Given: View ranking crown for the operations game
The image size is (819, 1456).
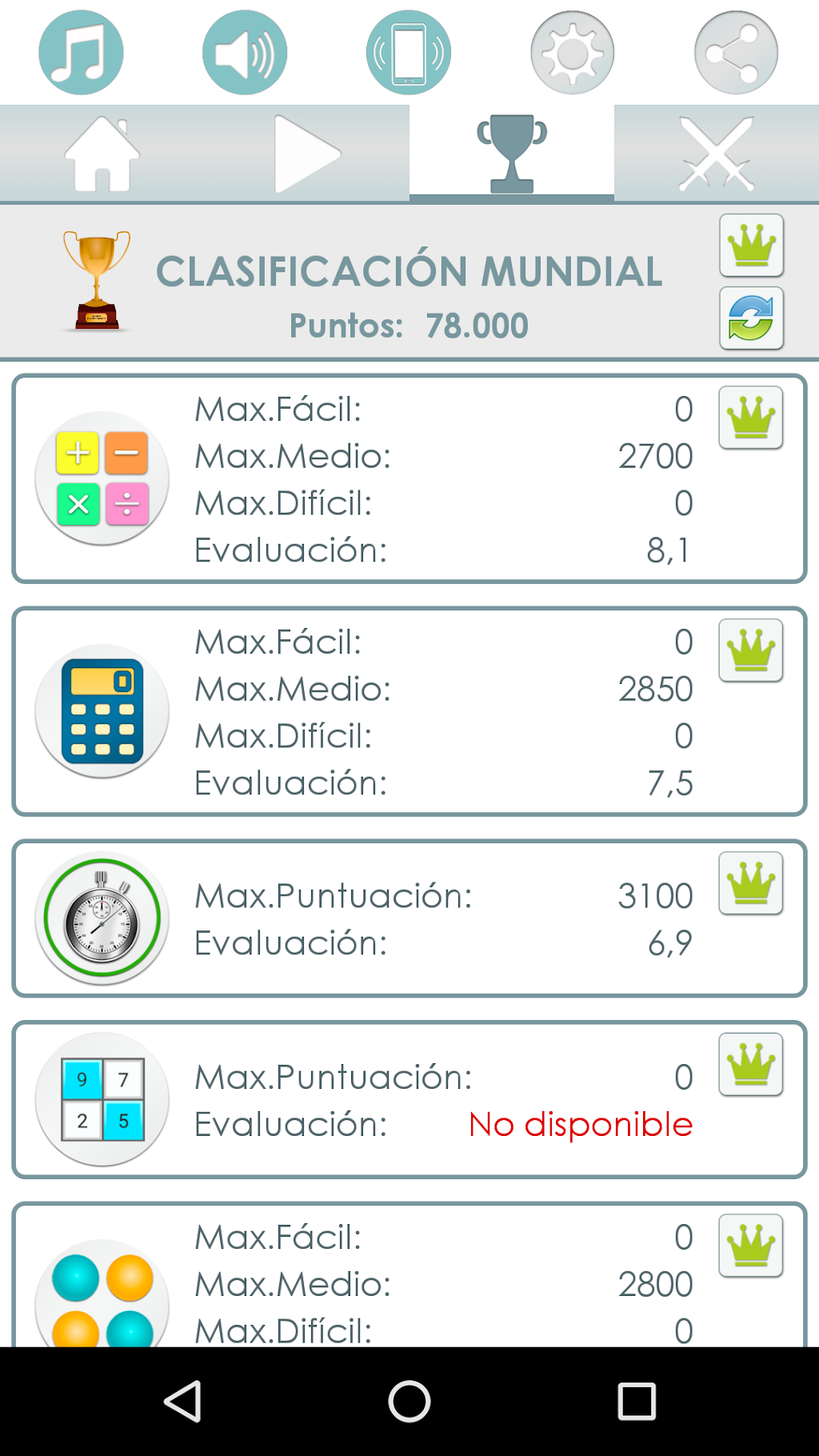Looking at the screenshot, I should (751, 418).
